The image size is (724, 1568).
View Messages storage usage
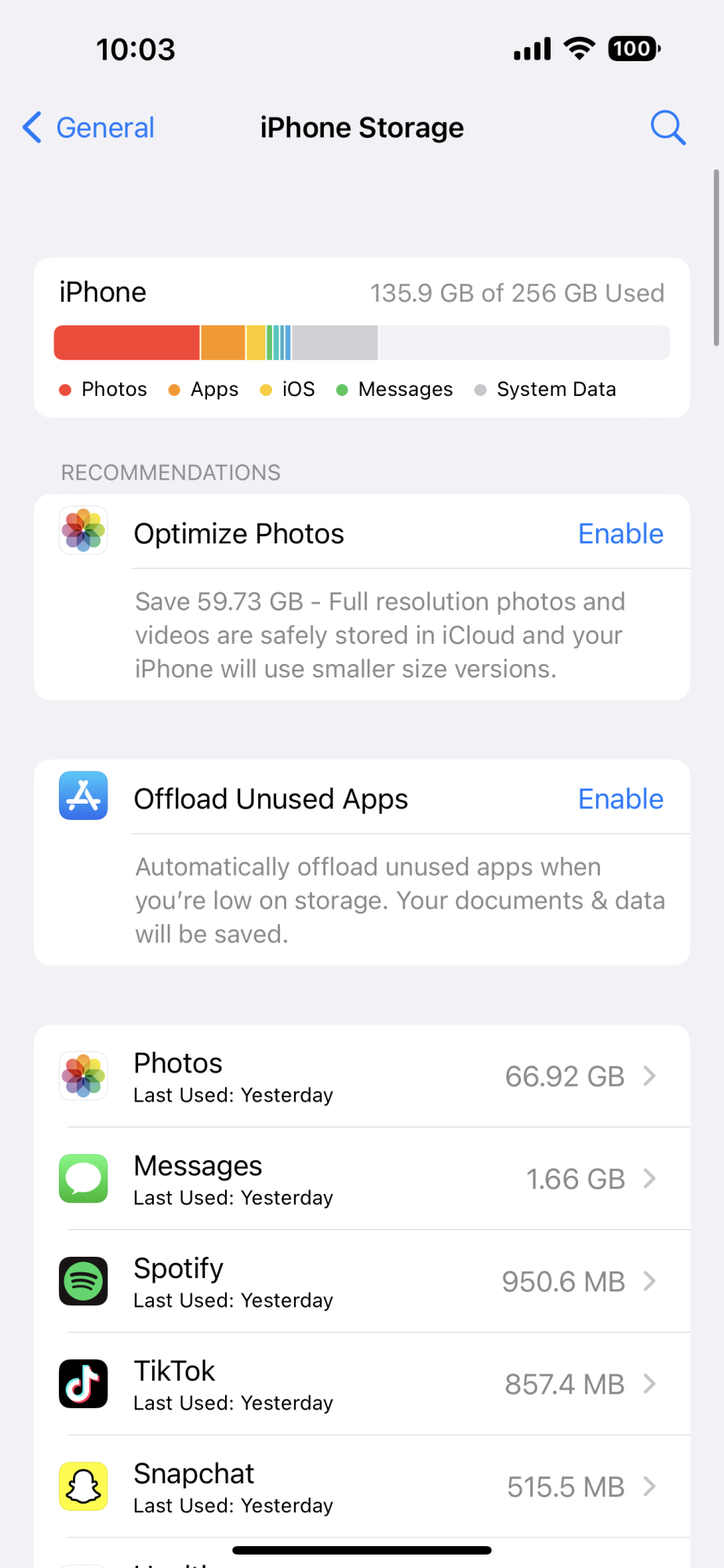pos(362,1179)
